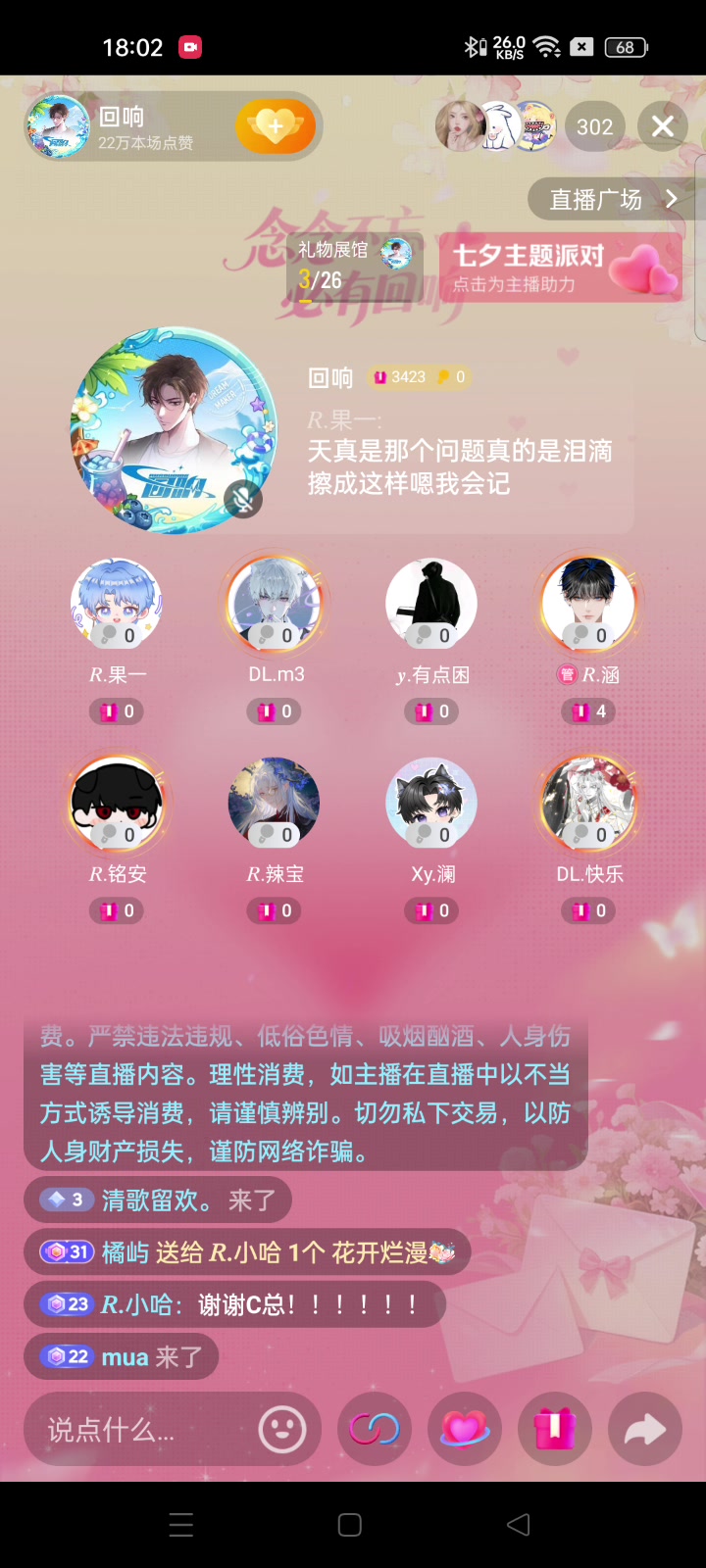Open the gift box panel
Image resolution: width=706 pixels, height=1568 pixels.
point(555,1430)
